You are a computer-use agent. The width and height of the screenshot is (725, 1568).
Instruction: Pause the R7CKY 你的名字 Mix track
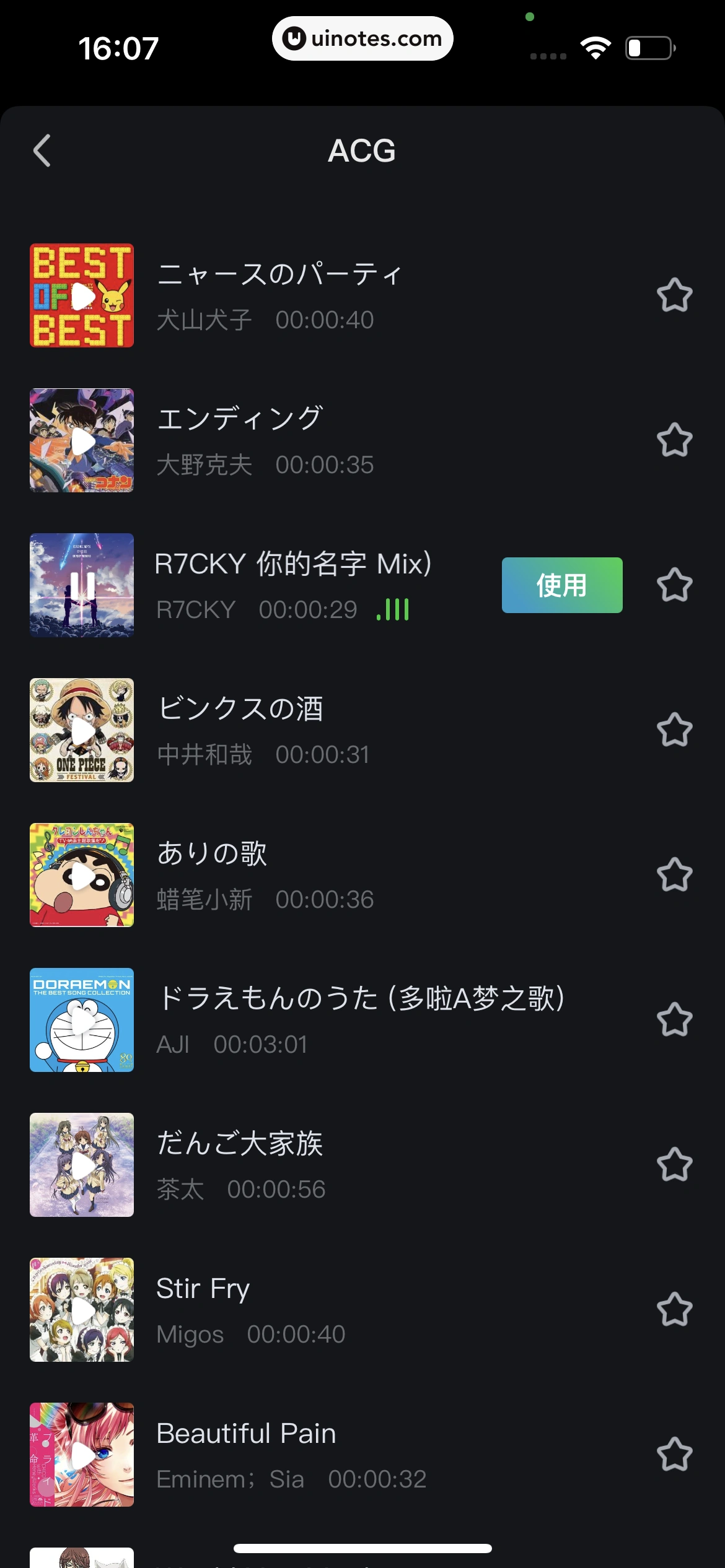[x=81, y=585]
